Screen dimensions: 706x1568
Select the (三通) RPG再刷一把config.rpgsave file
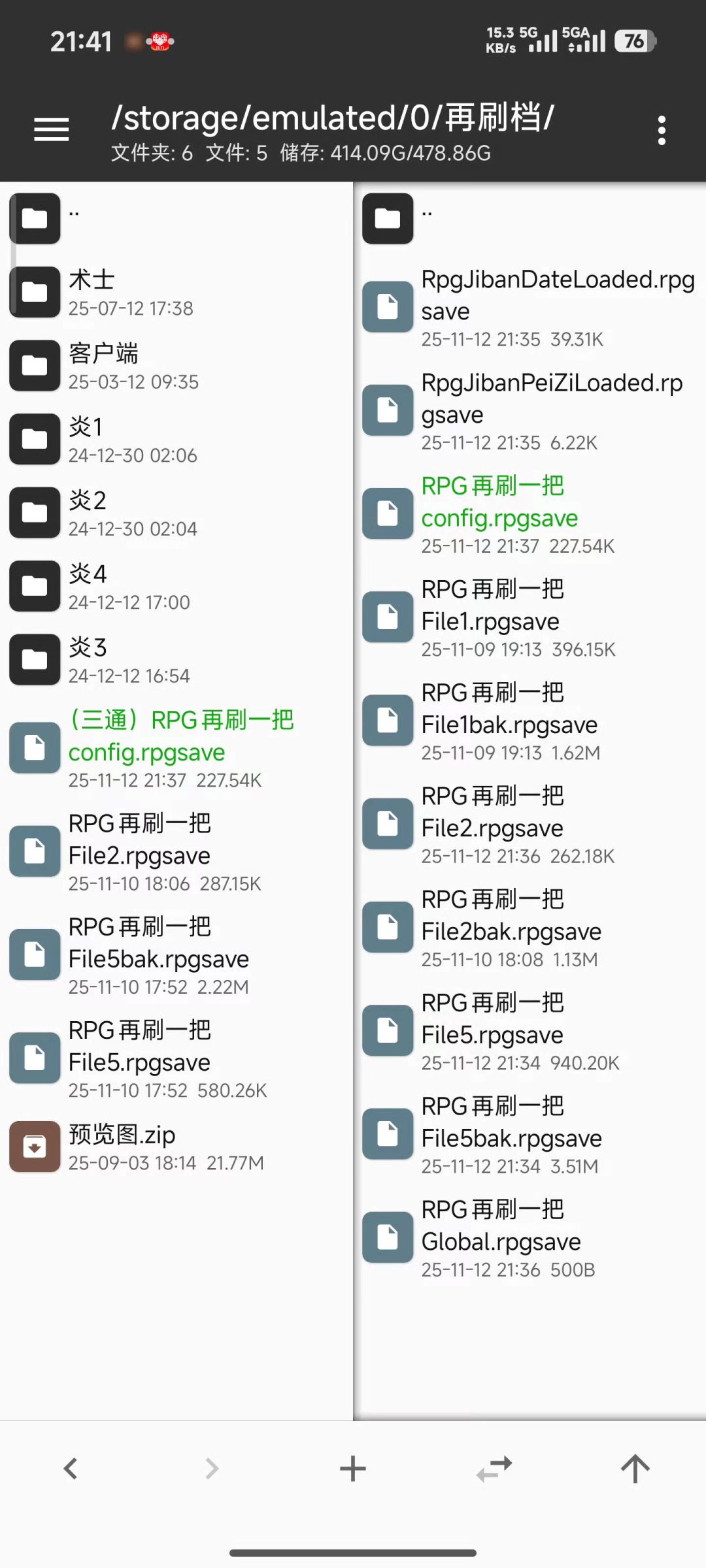click(176, 748)
